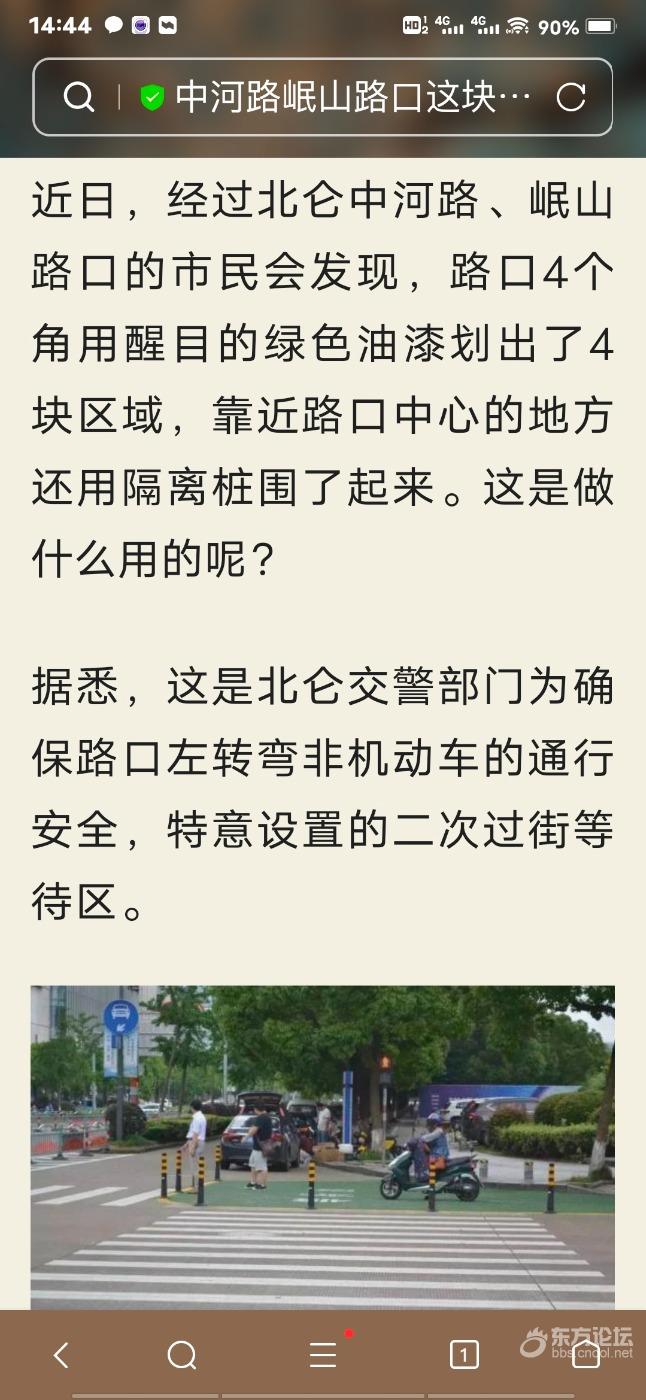Tap the search icon in address bar
Screen dimensions: 646x1400
[78, 97]
